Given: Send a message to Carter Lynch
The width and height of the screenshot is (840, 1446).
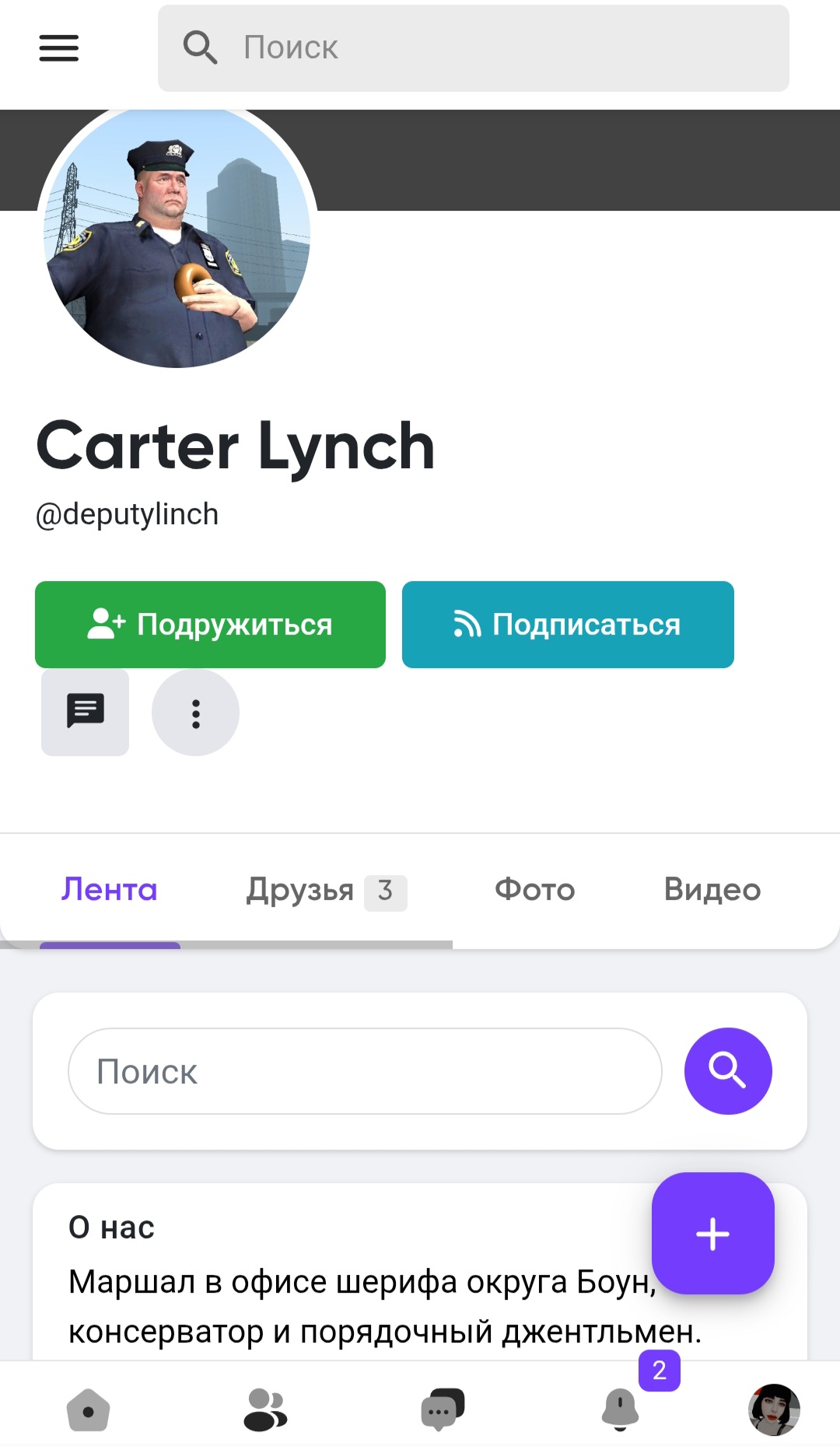Looking at the screenshot, I should [x=85, y=712].
